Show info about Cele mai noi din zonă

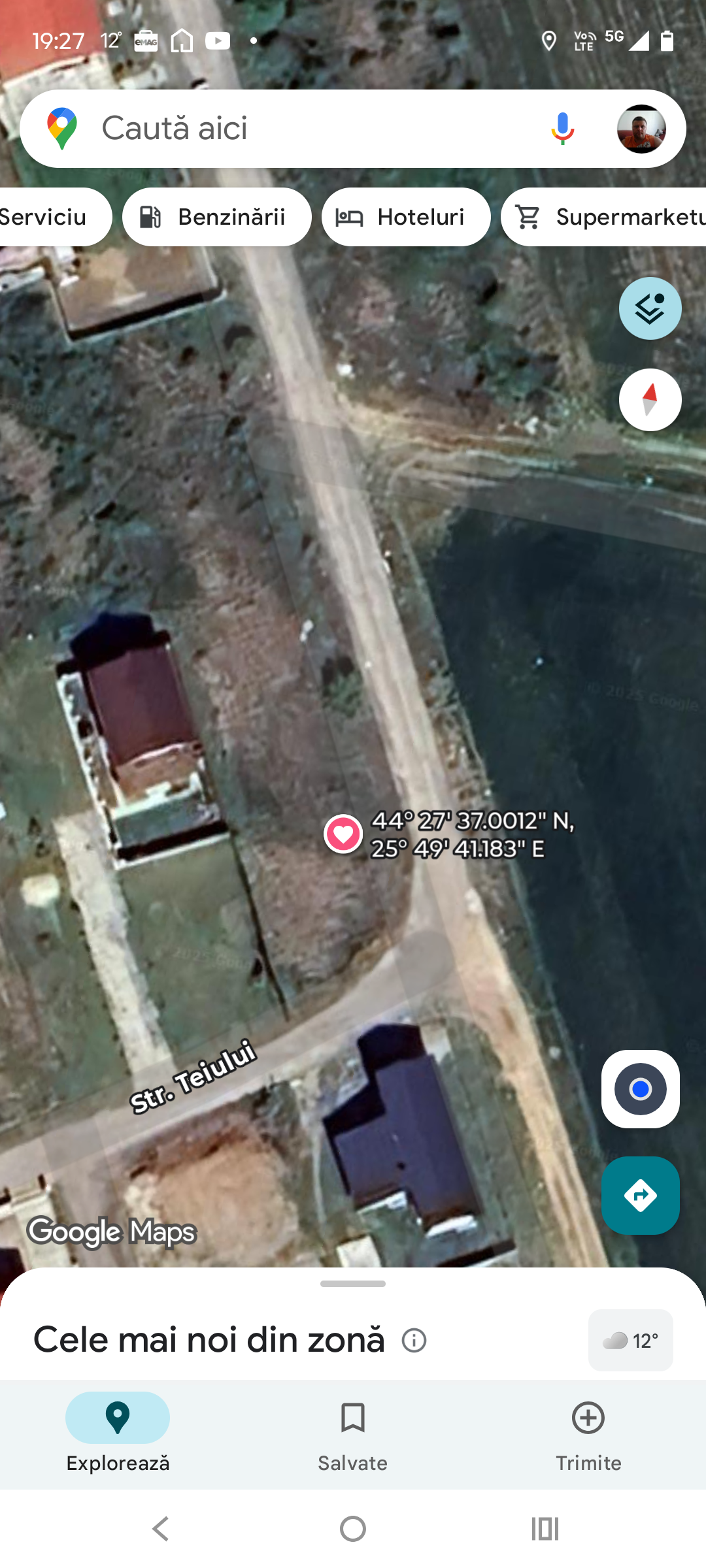point(414,1341)
